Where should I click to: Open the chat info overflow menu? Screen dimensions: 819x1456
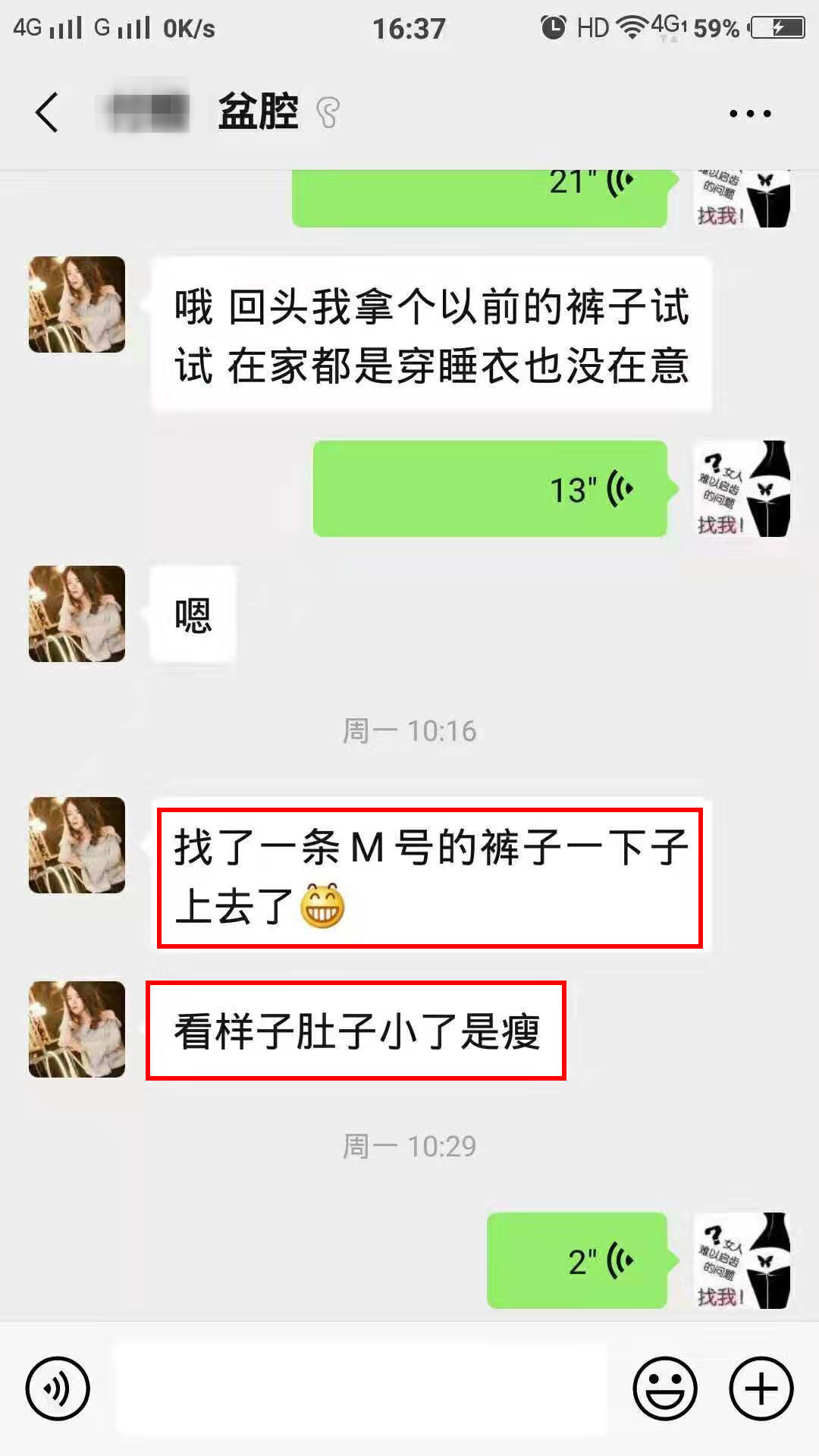(x=749, y=114)
